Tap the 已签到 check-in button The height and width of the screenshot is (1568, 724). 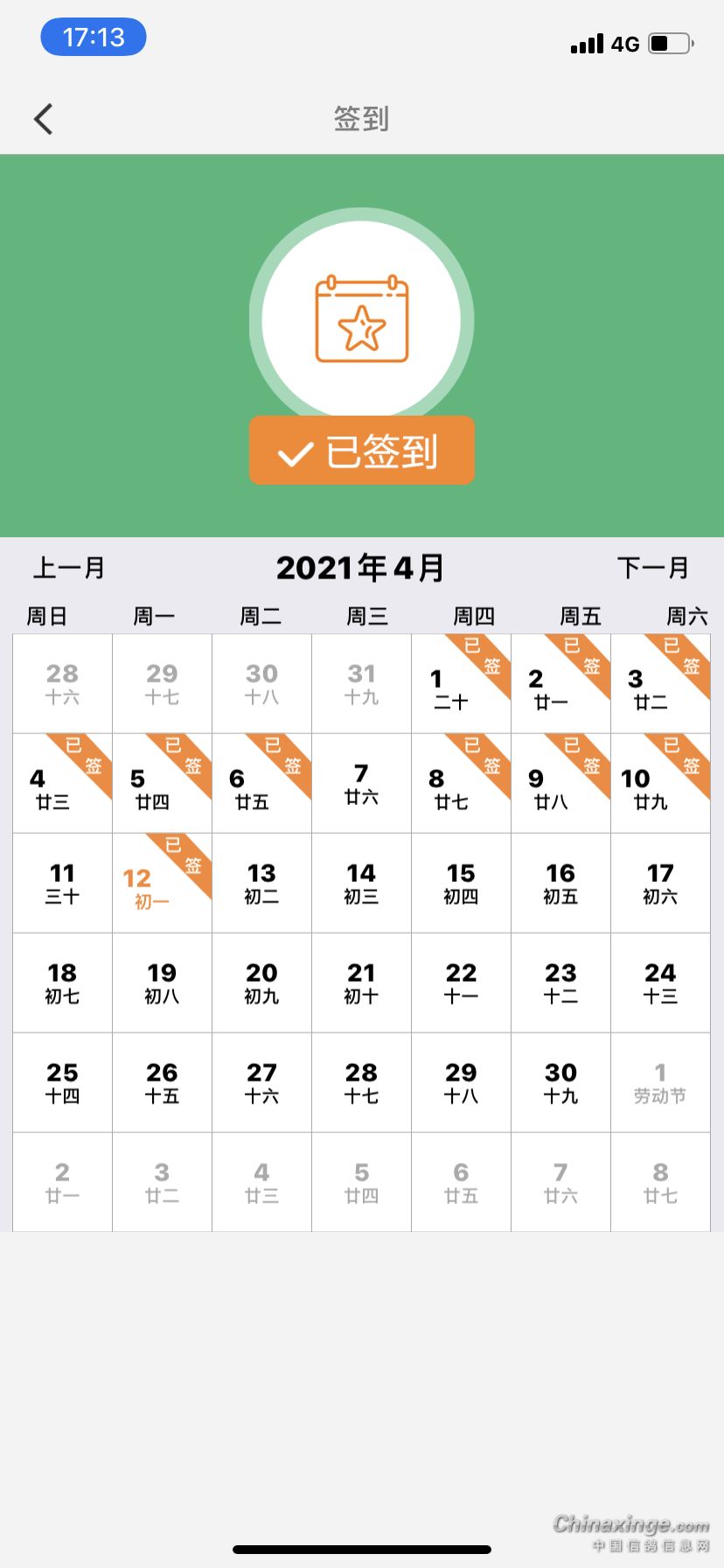coord(362,451)
